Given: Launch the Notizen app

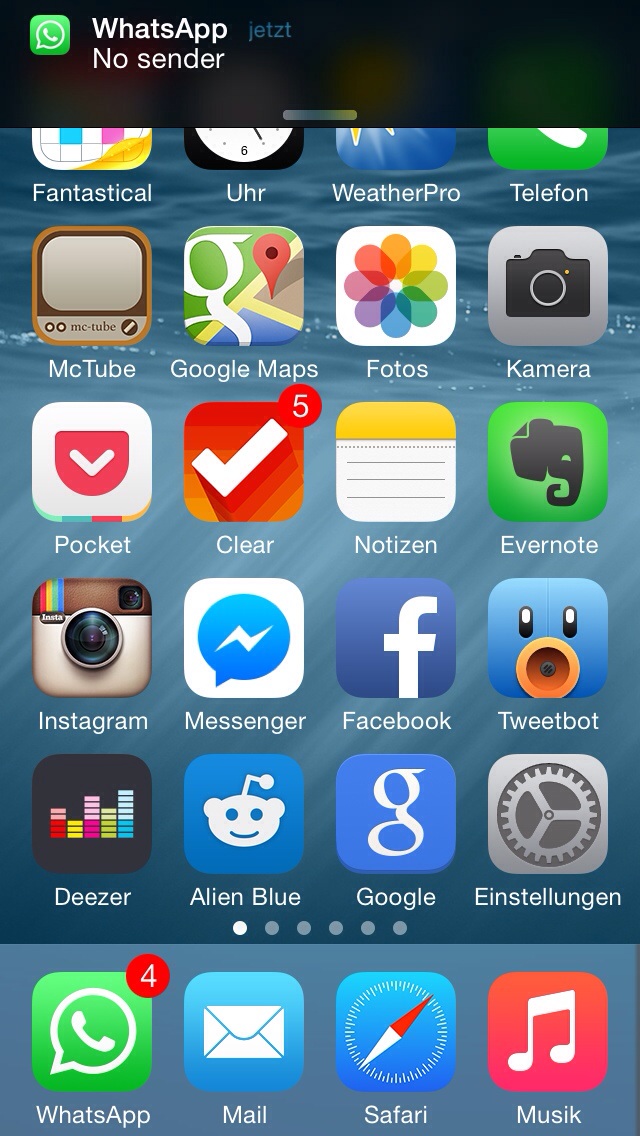Looking at the screenshot, I should 396,463.
